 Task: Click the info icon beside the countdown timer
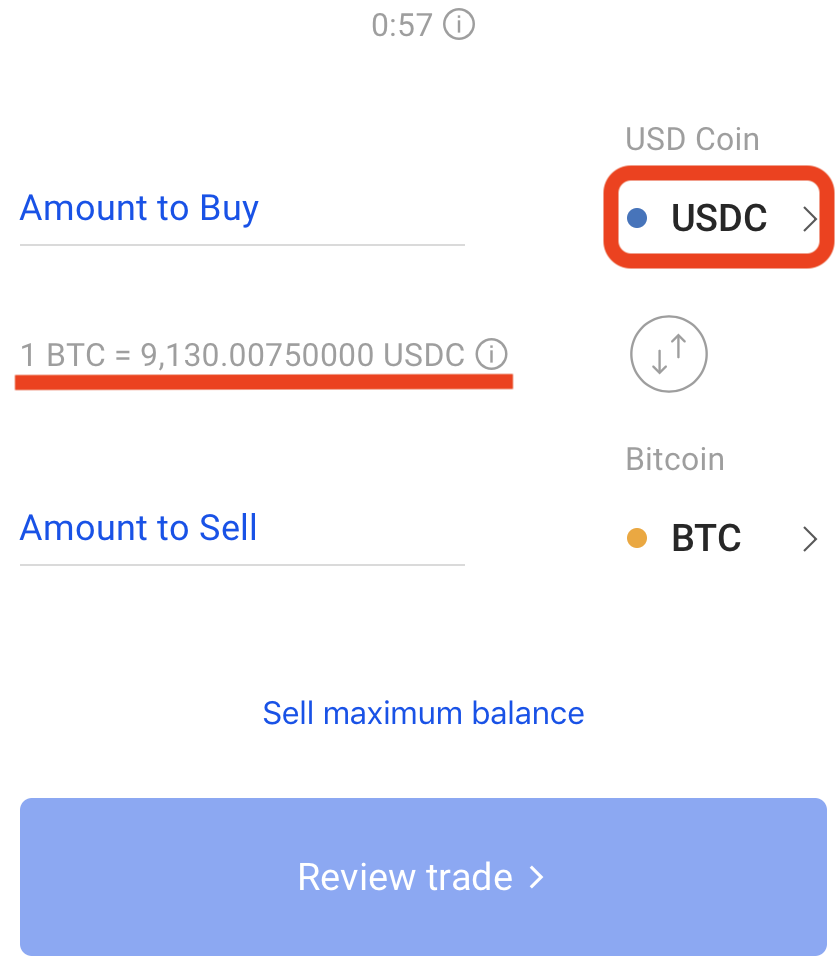(x=459, y=25)
